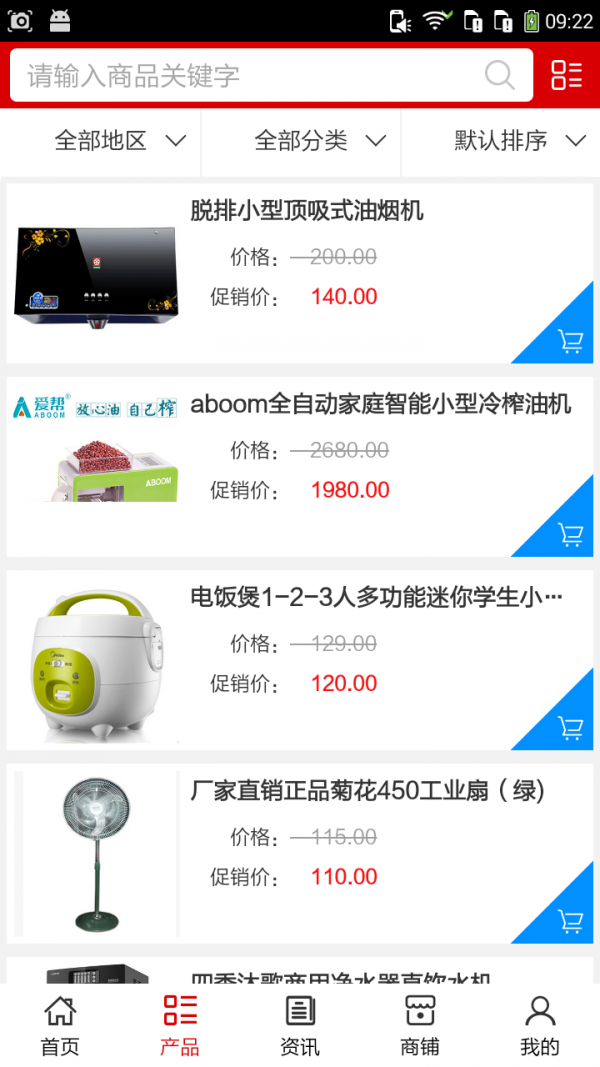This screenshot has width=600, height=1067.
Task: Expand the 全部分类 category dropdown
Action: click(320, 141)
